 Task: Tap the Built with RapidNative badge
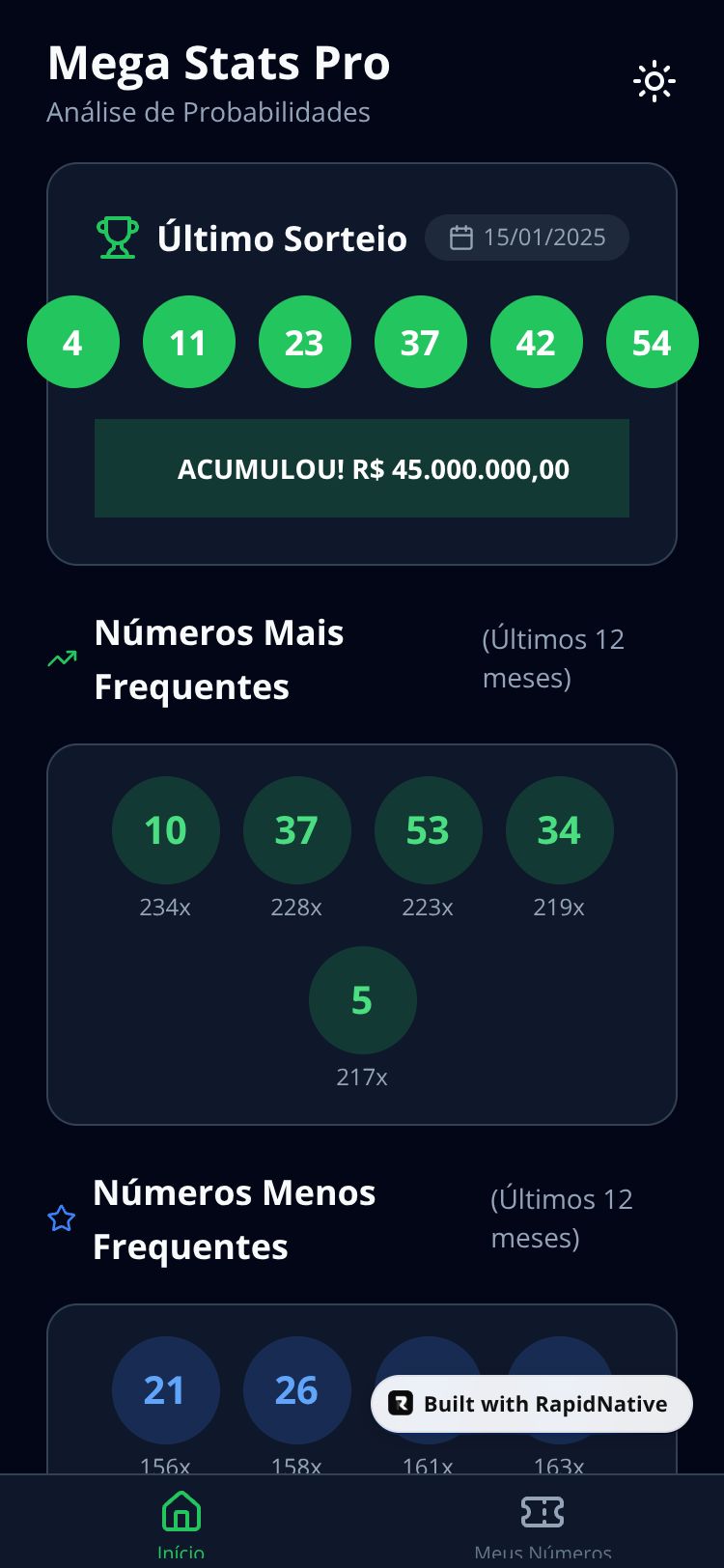tap(532, 1404)
